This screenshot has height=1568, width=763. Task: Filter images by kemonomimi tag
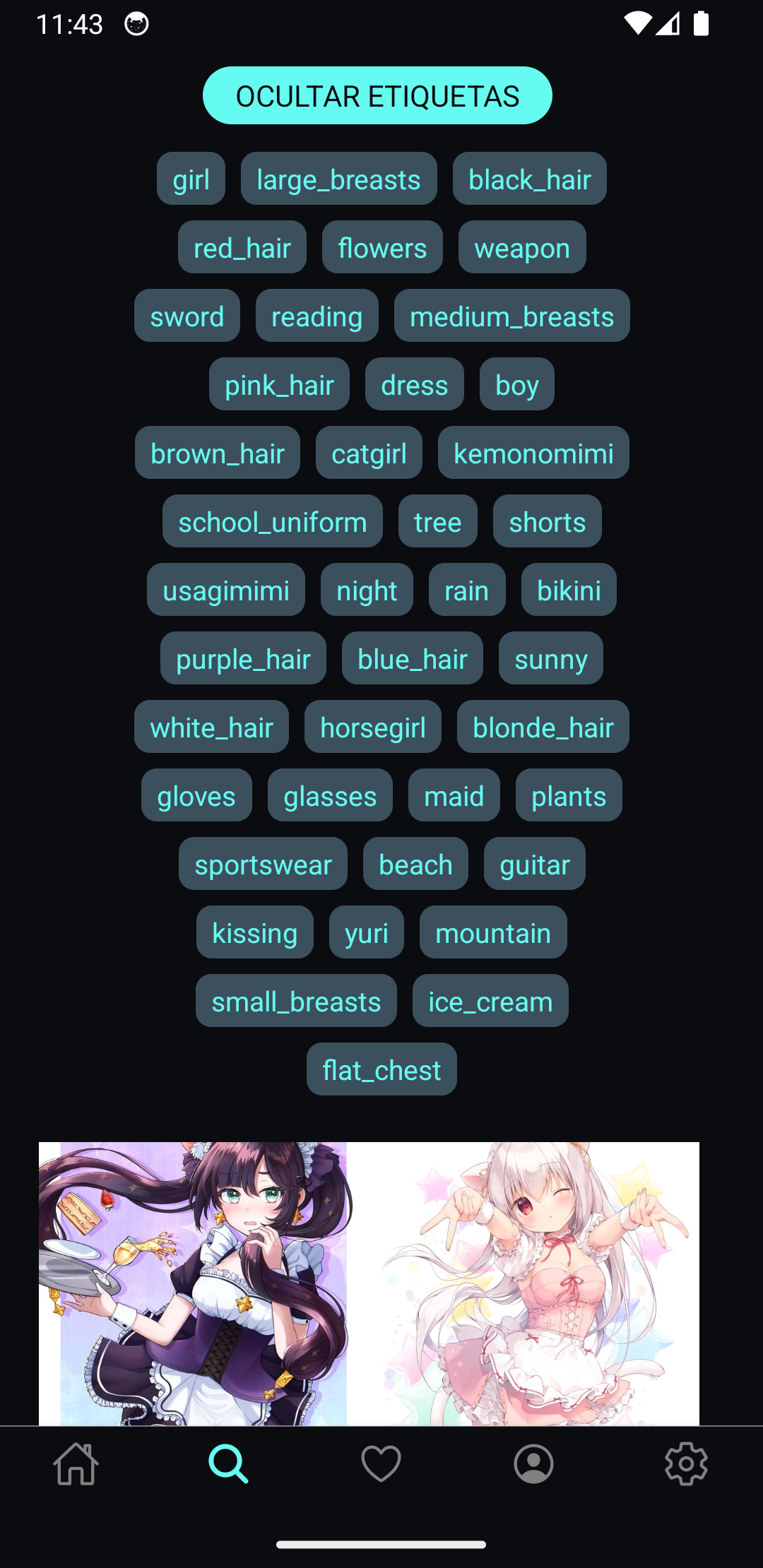[533, 453]
